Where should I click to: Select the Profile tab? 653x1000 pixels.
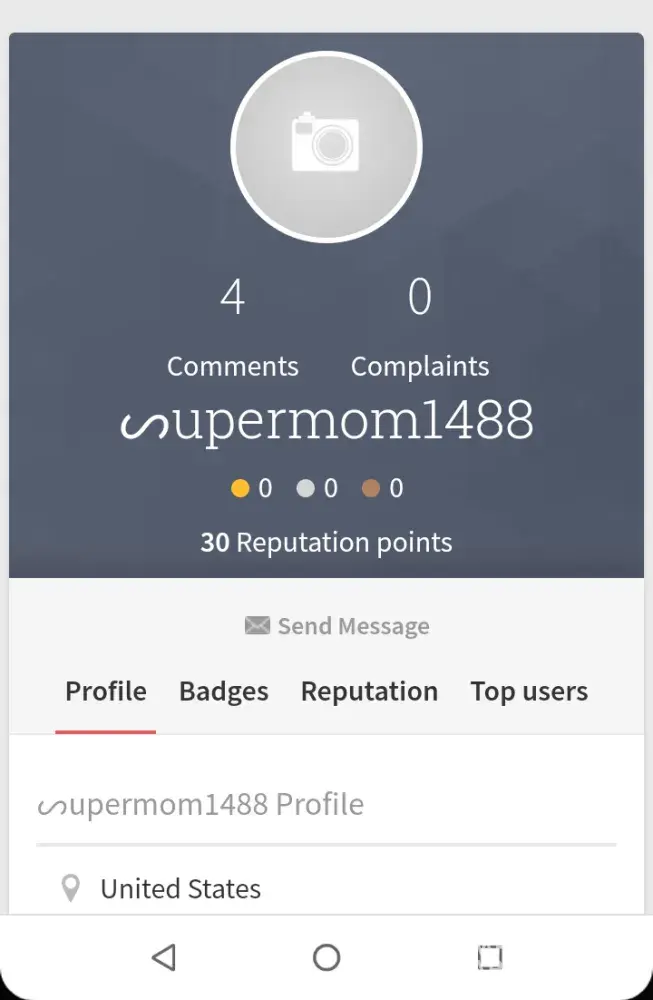click(x=106, y=692)
